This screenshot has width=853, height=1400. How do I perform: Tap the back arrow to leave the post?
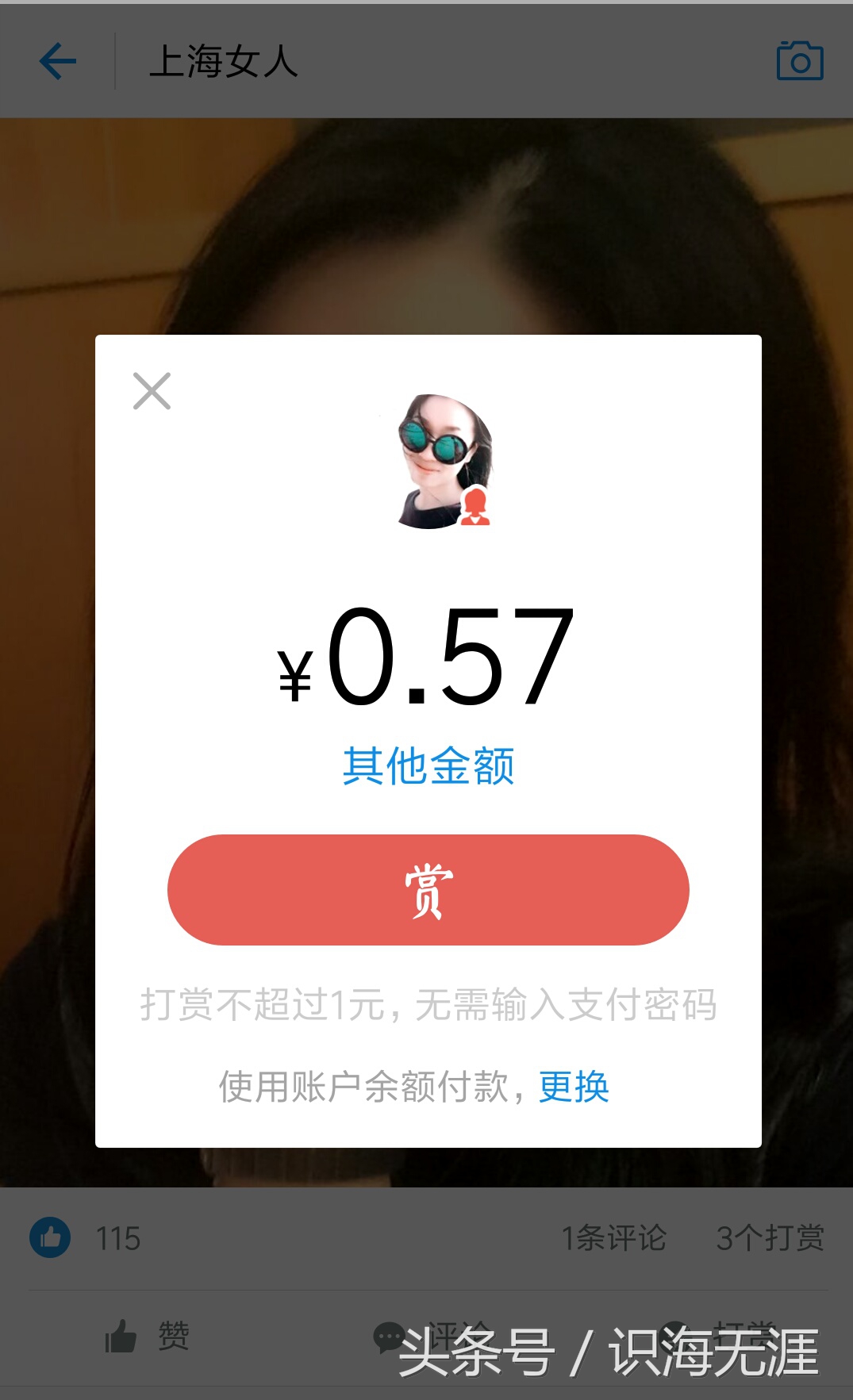(x=56, y=60)
